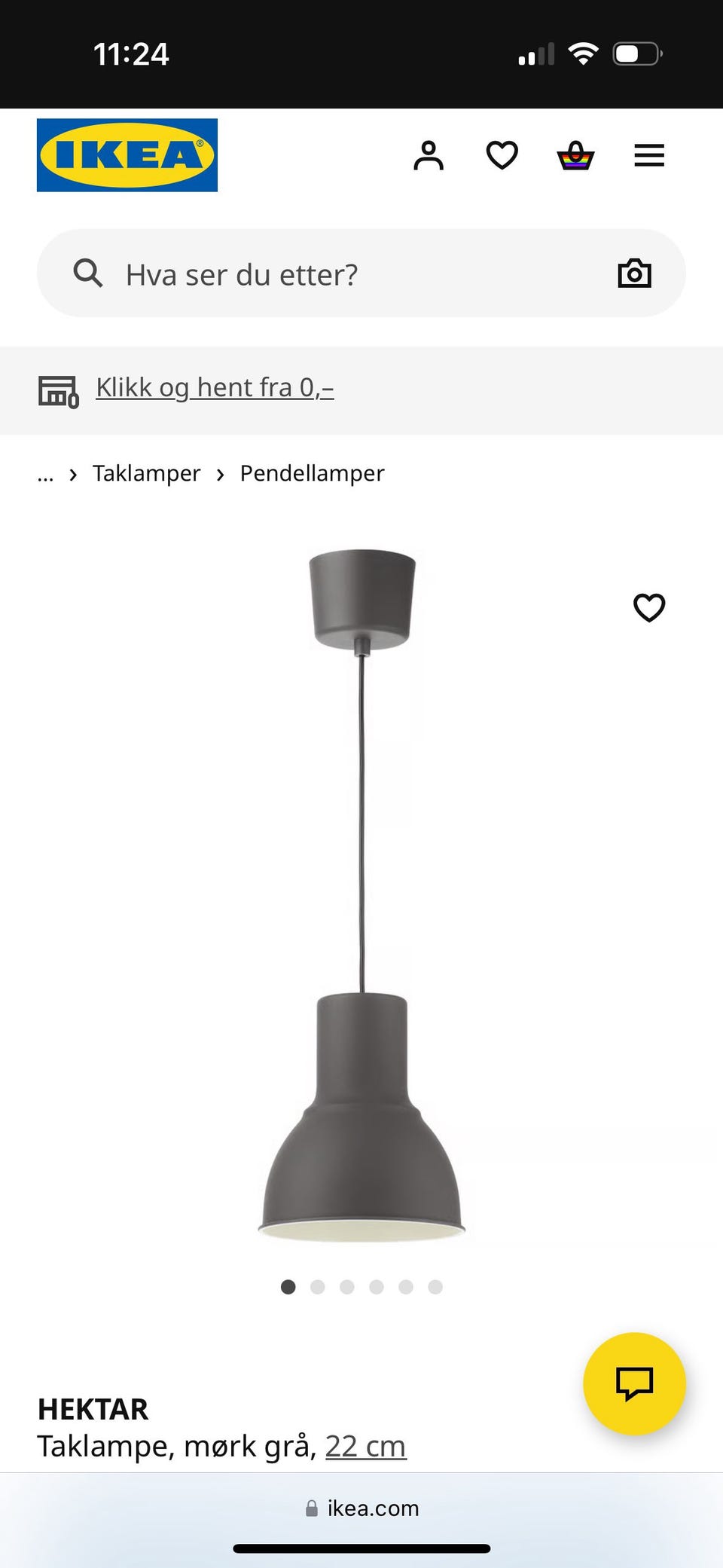Open the account profile icon
This screenshot has height=1568, width=723.
pyautogui.click(x=429, y=155)
